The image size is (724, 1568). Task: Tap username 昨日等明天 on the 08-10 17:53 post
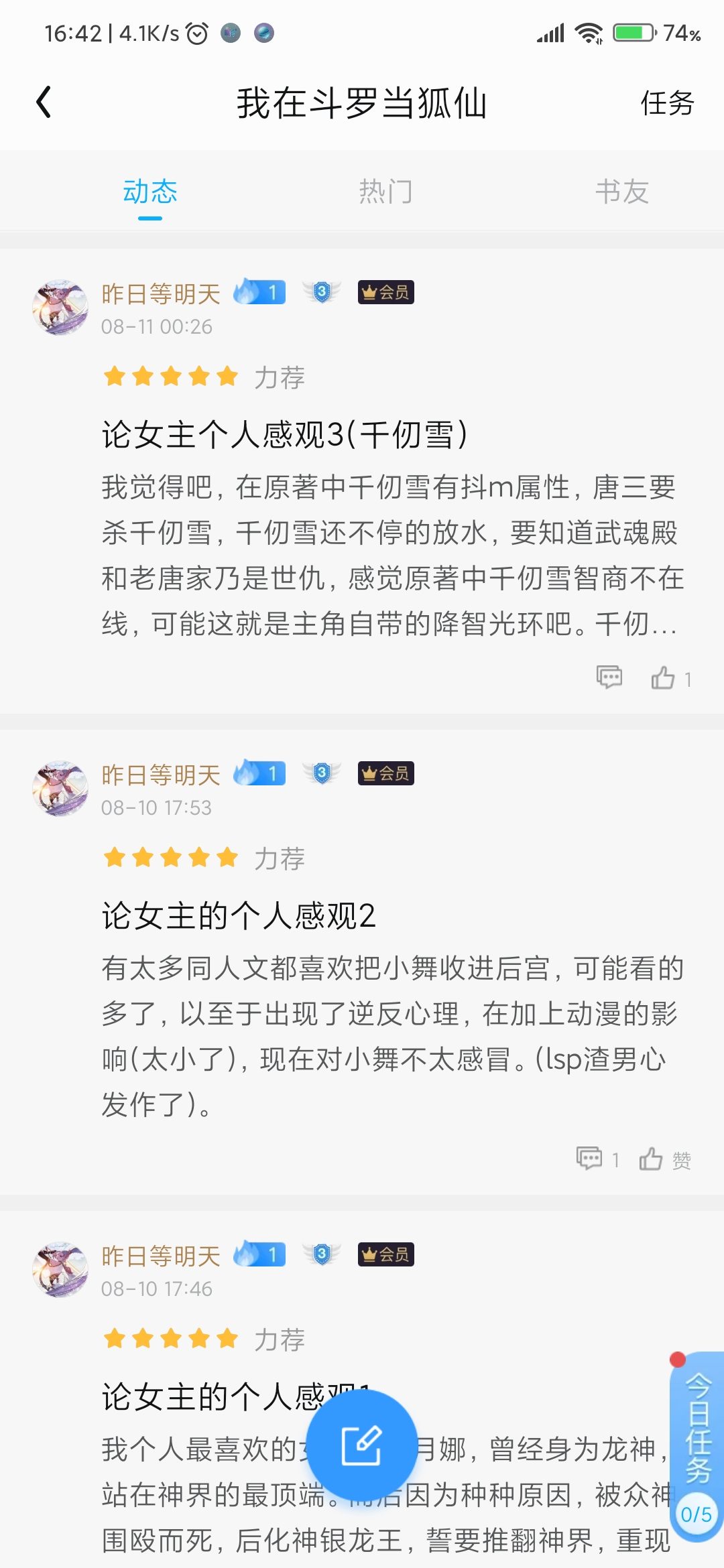(x=161, y=775)
